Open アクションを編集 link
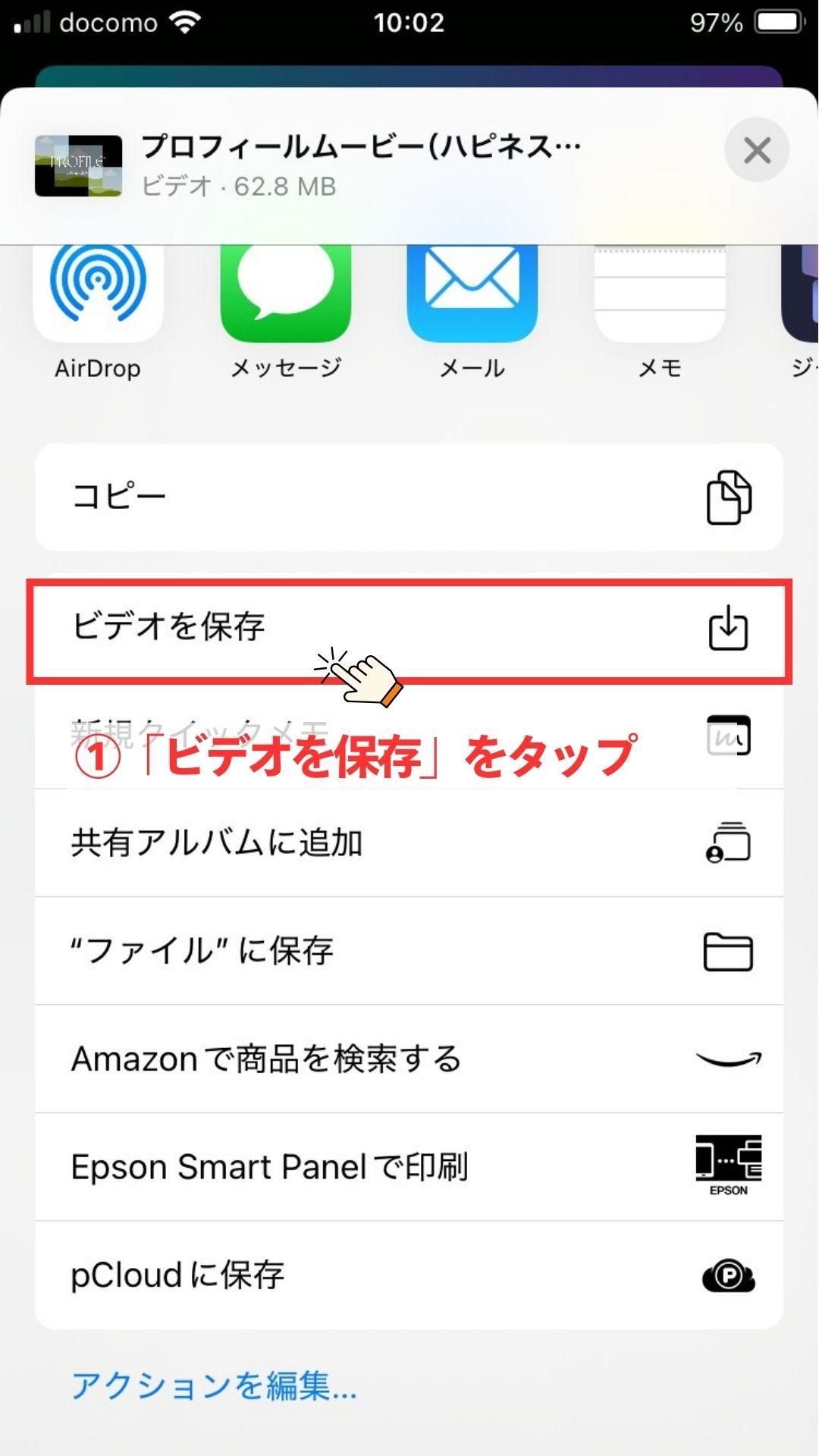 click(213, 1386)
